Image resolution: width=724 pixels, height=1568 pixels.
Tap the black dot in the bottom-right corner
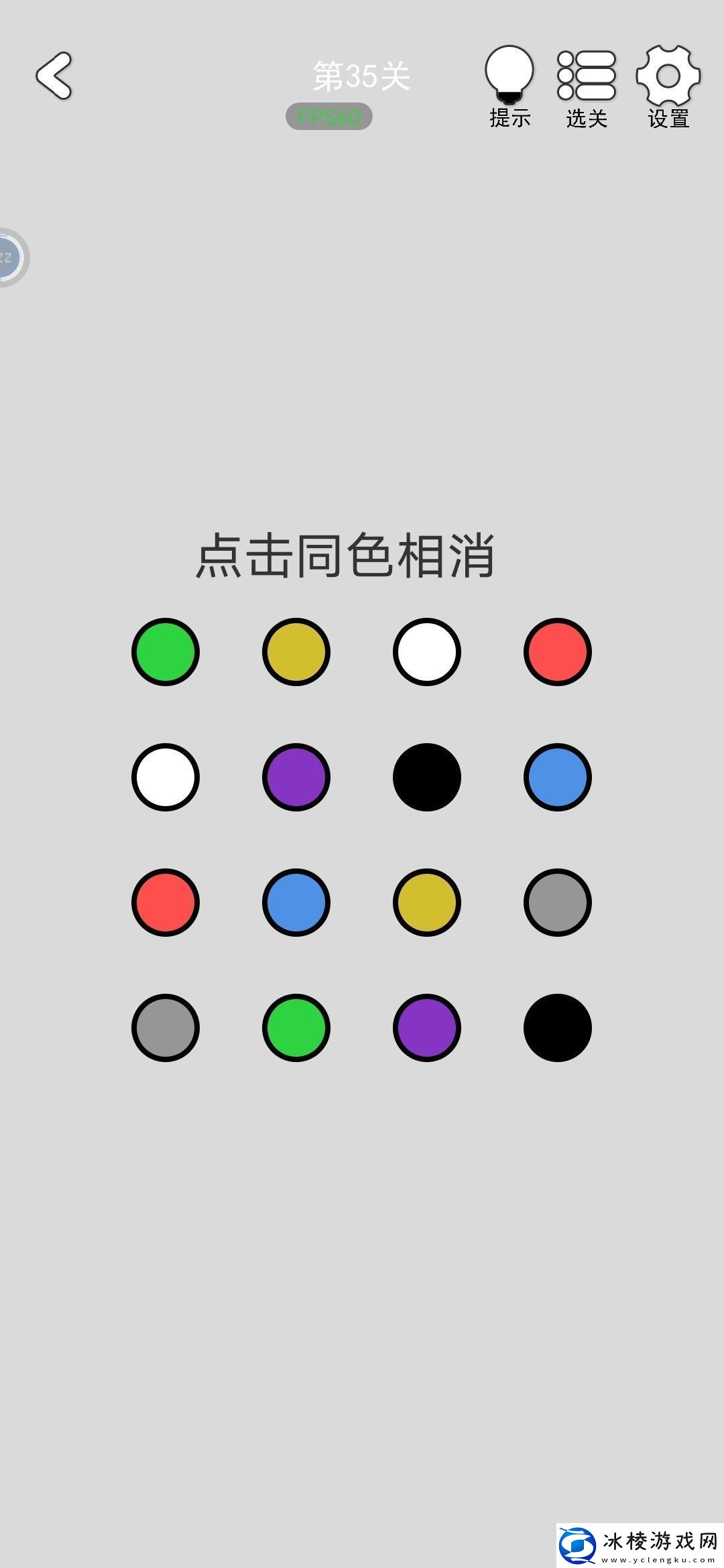pyautogui.click(x=557, y=1027)
